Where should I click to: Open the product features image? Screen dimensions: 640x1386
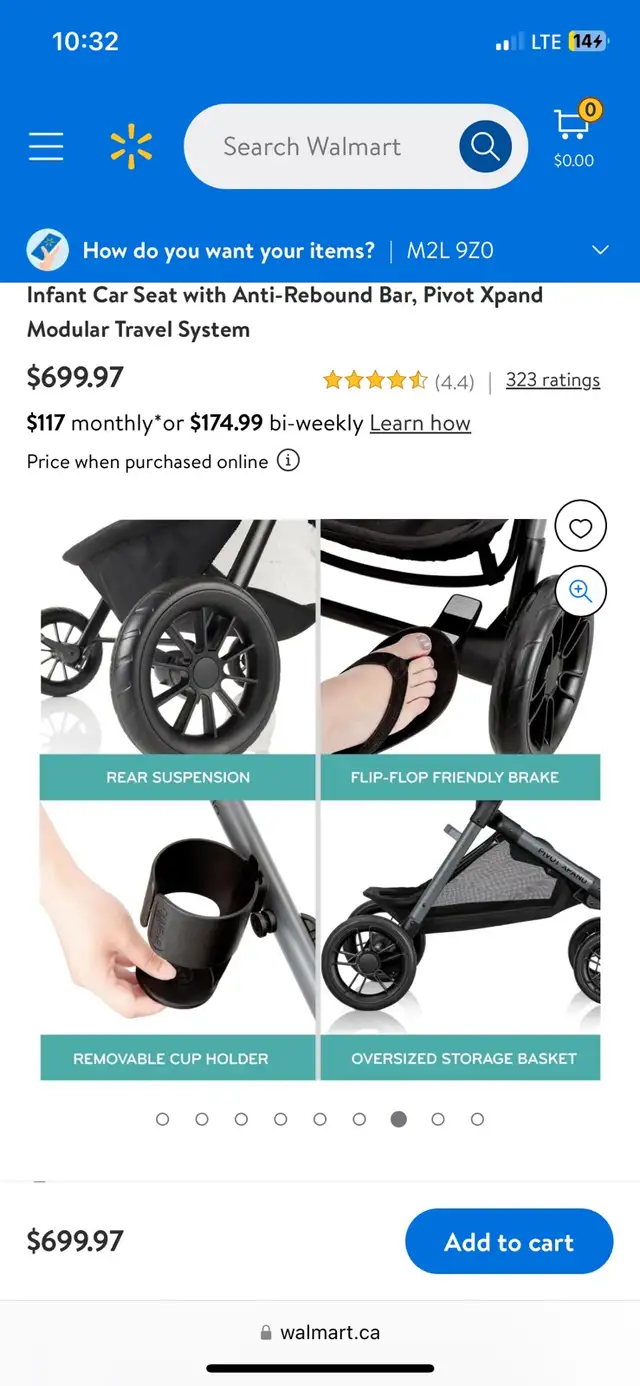320,800
